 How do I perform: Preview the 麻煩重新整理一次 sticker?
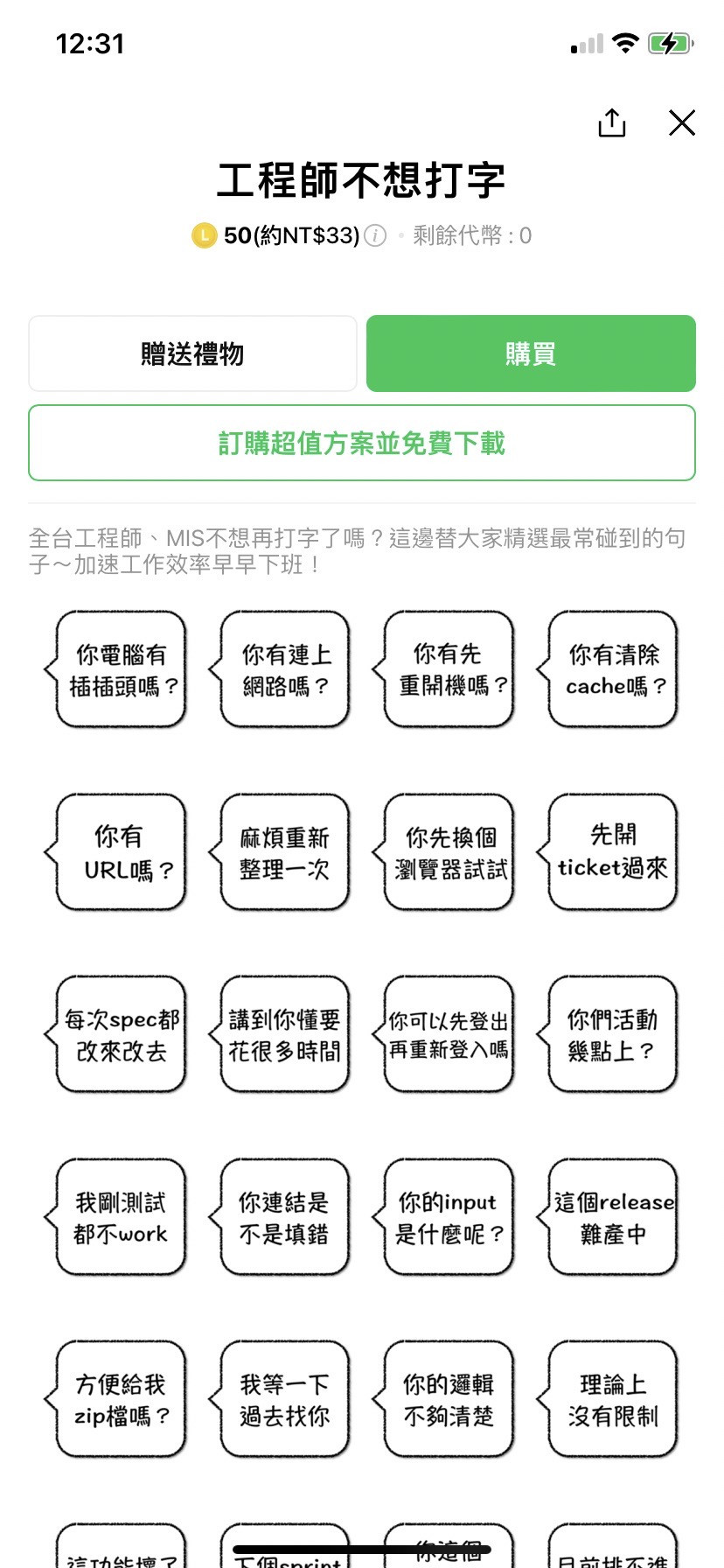(x=284, y=853)
